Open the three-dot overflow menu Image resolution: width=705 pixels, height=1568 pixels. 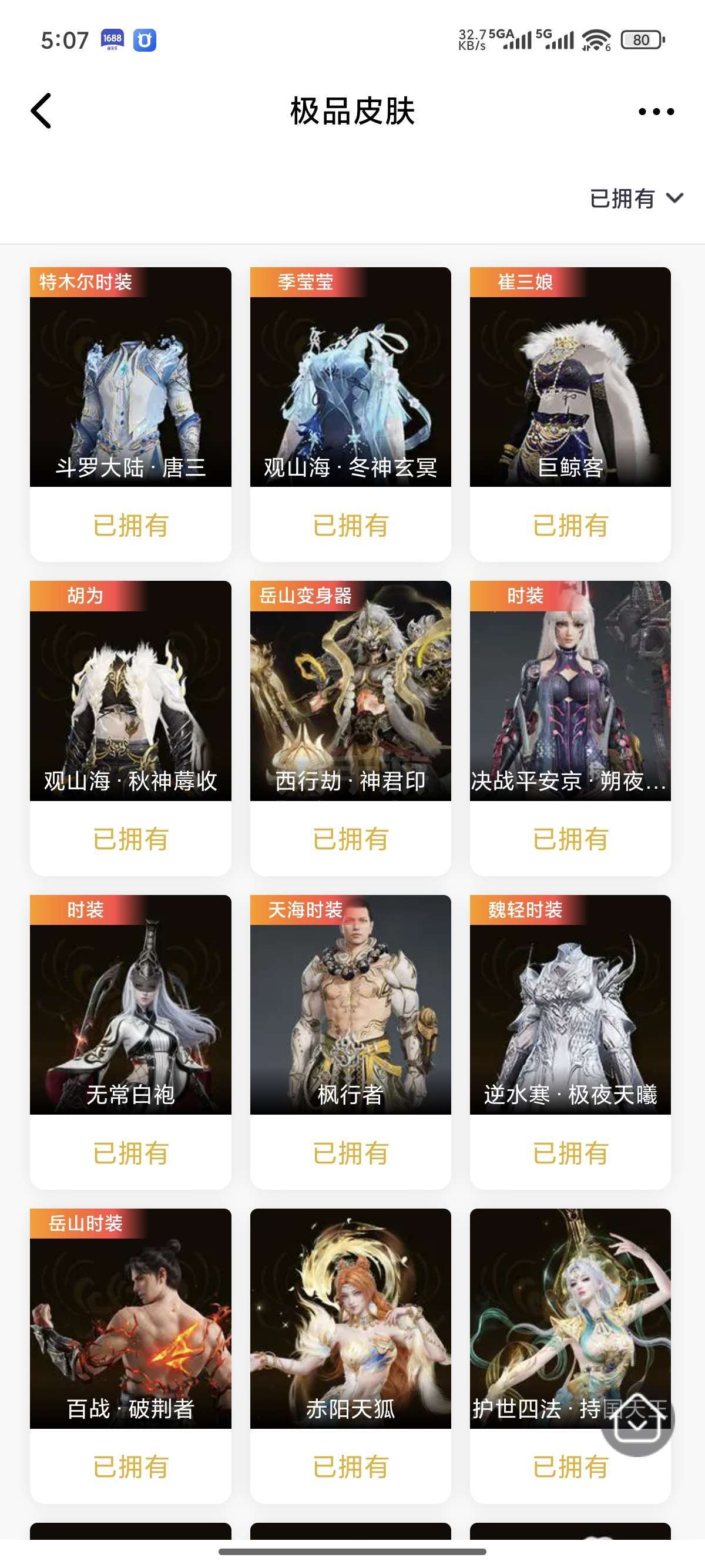tap(656, 112)
